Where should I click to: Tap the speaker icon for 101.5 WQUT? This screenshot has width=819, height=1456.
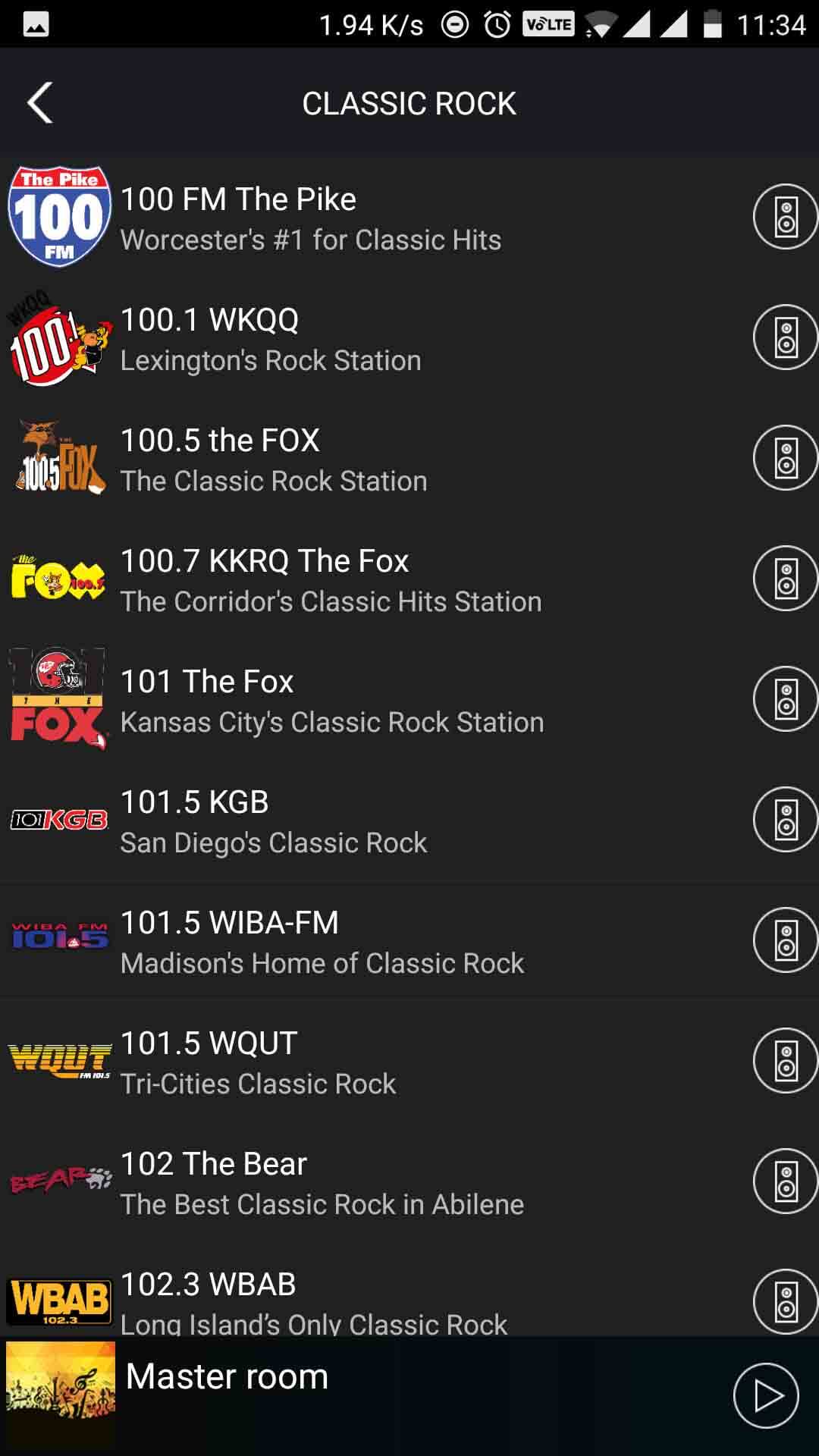click(x=785, y=1061)
